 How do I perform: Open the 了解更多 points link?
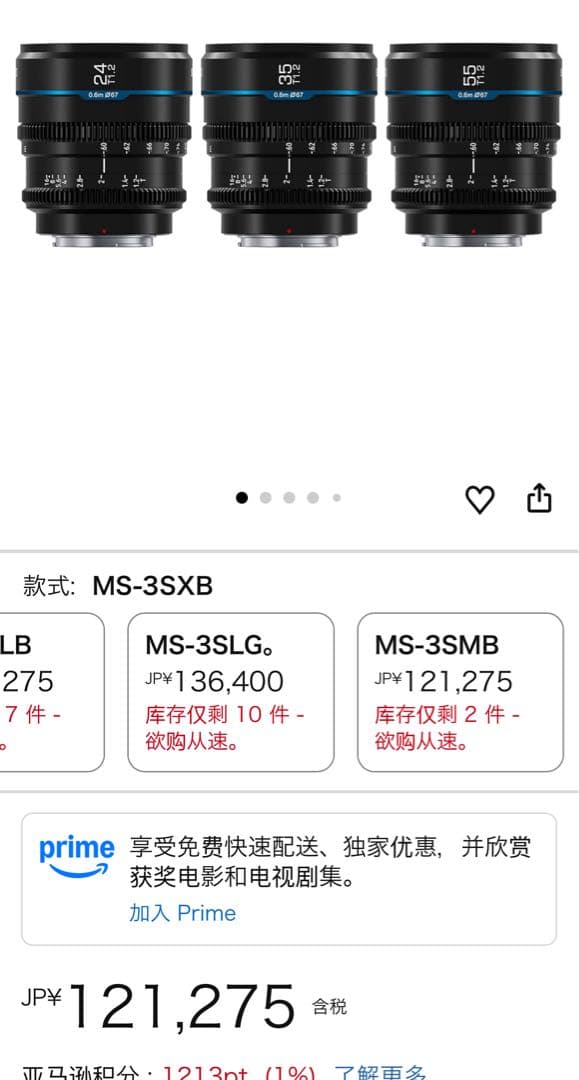point(380,1072)
